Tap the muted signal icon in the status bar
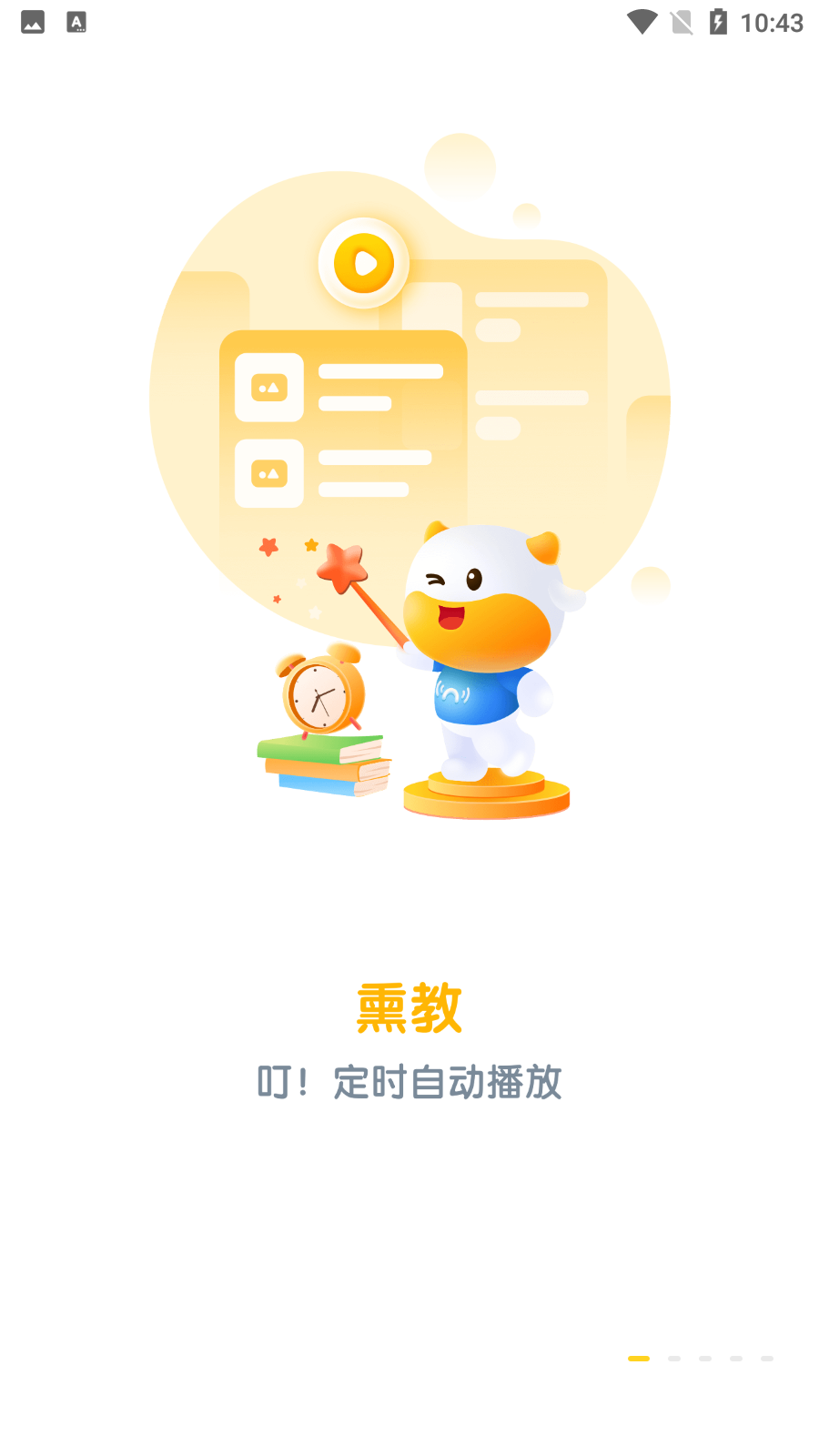819x1456 pixels. click(x=682, y=23)
